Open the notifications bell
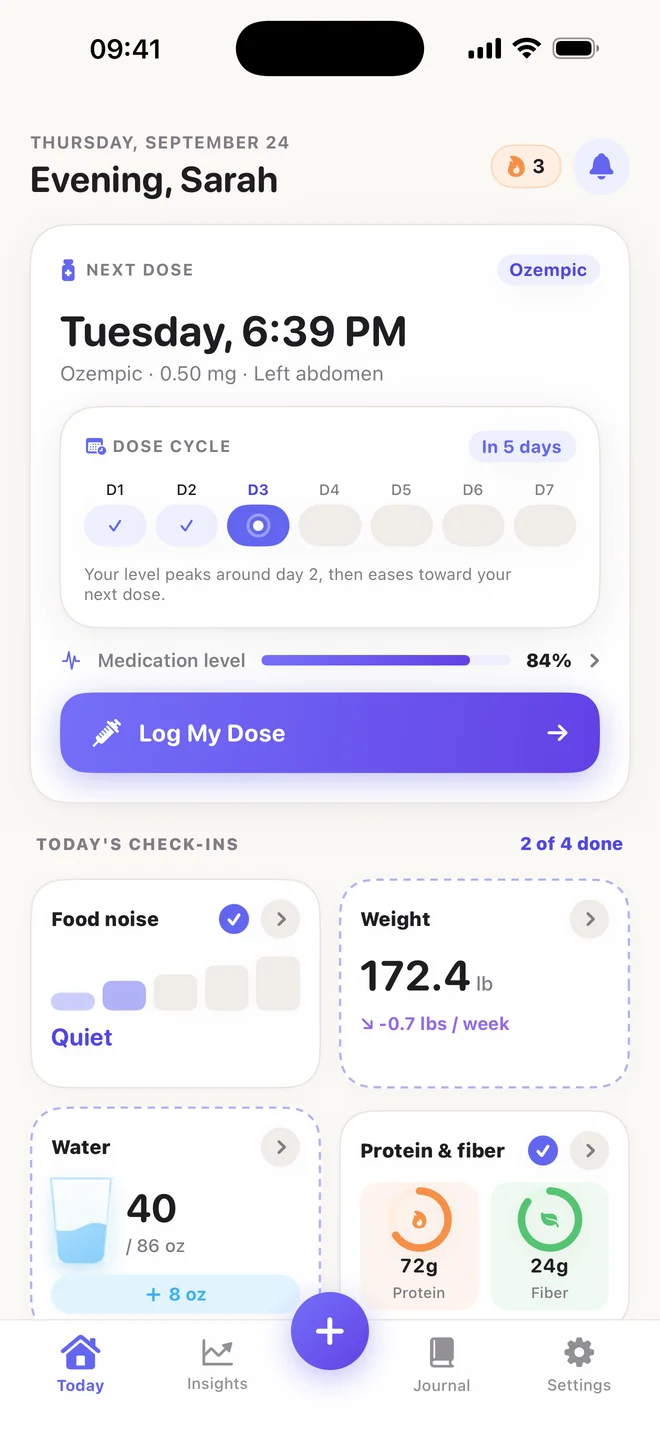 click(x=601, y=166)
